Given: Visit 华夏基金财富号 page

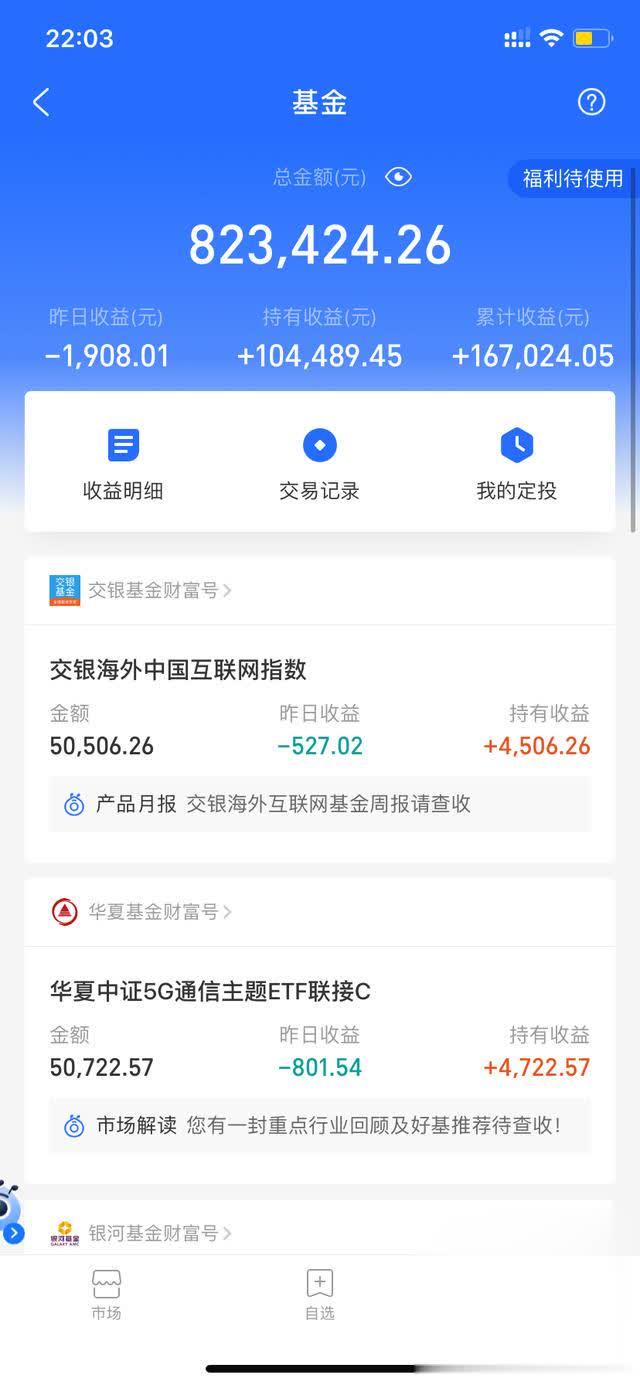Looking at the screenshot, I should tap(141, 912).
